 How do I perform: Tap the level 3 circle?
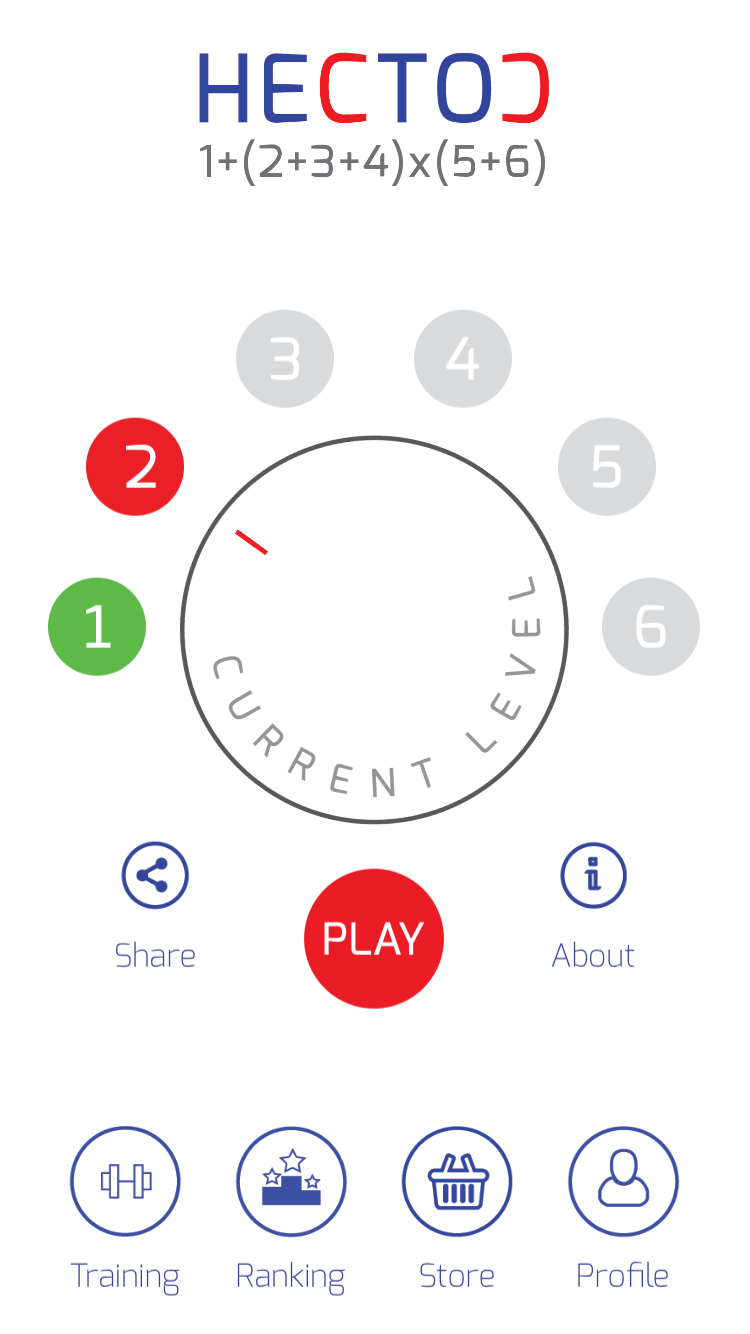click(285, 359)
